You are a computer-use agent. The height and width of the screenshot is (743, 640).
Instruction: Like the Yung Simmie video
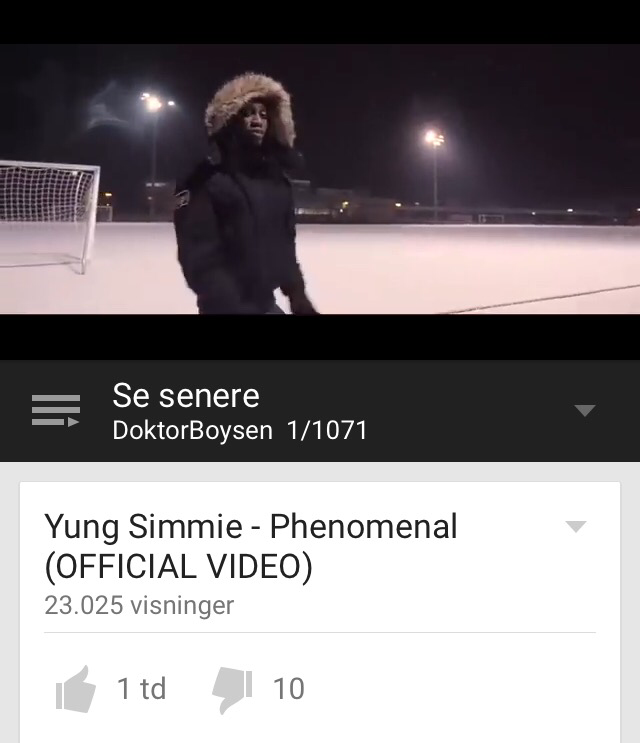click(76, 689)
